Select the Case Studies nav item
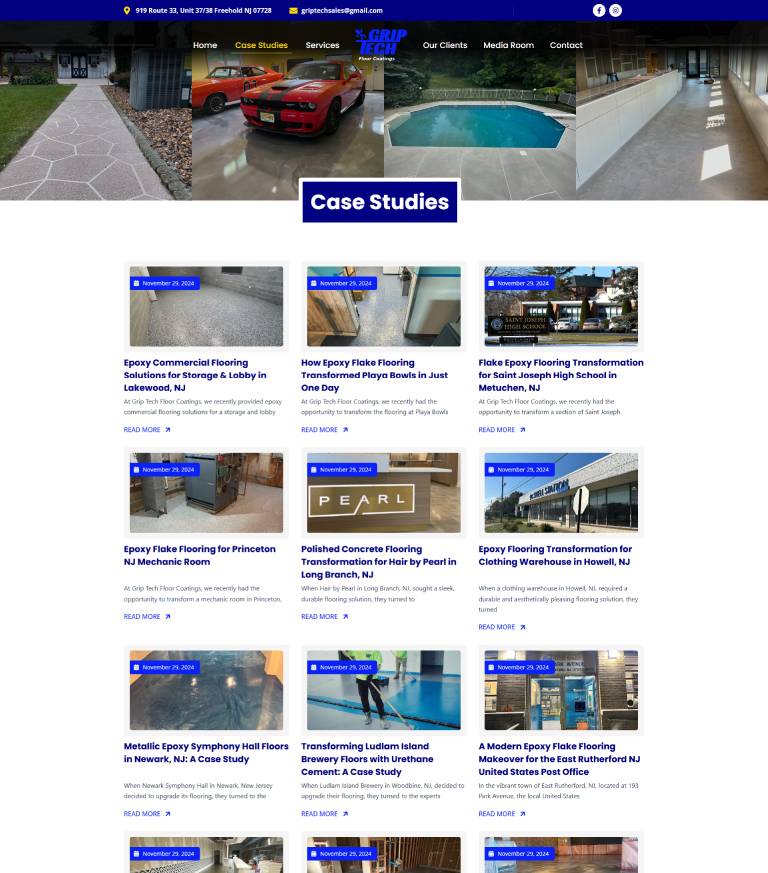This screenshot has height=873, width=768. 261,45
